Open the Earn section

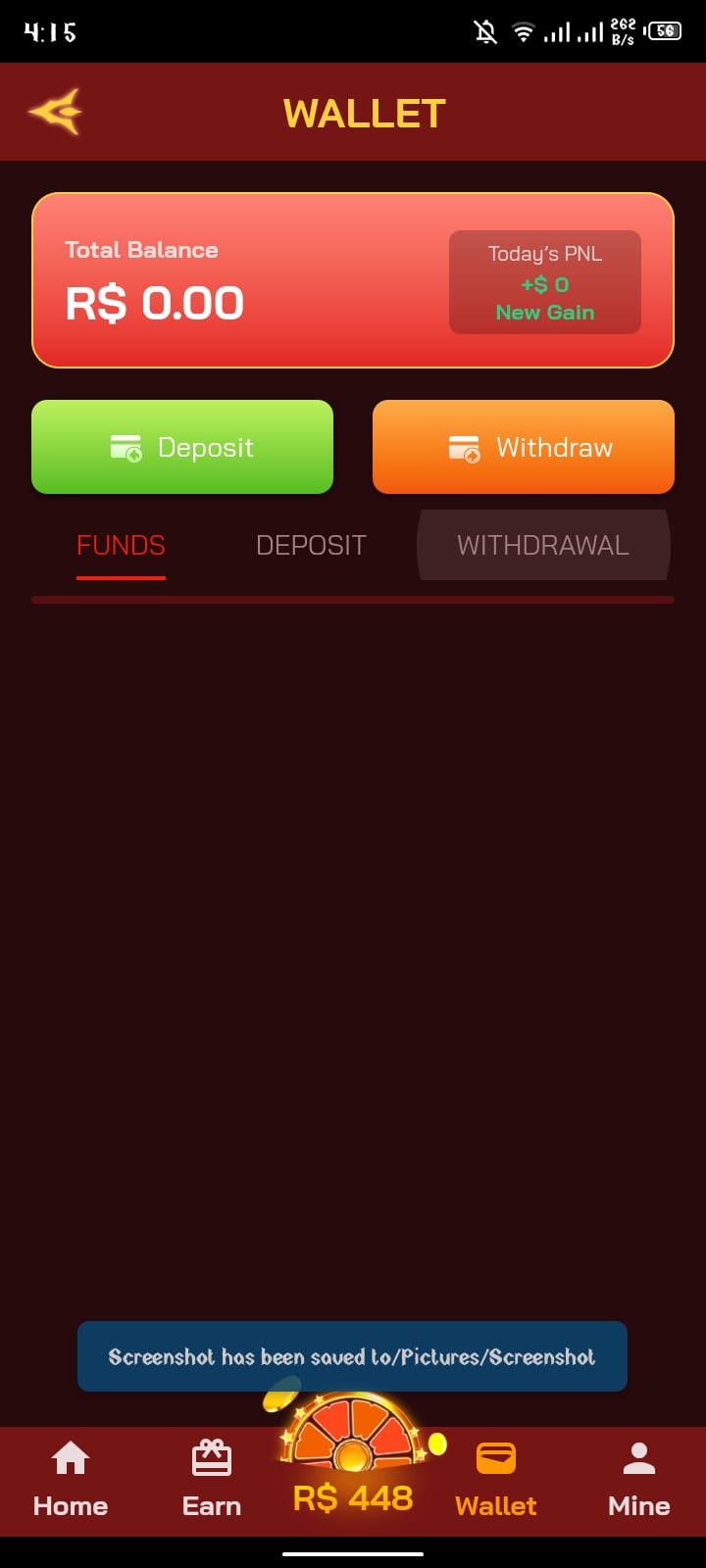click(212, 1480)
